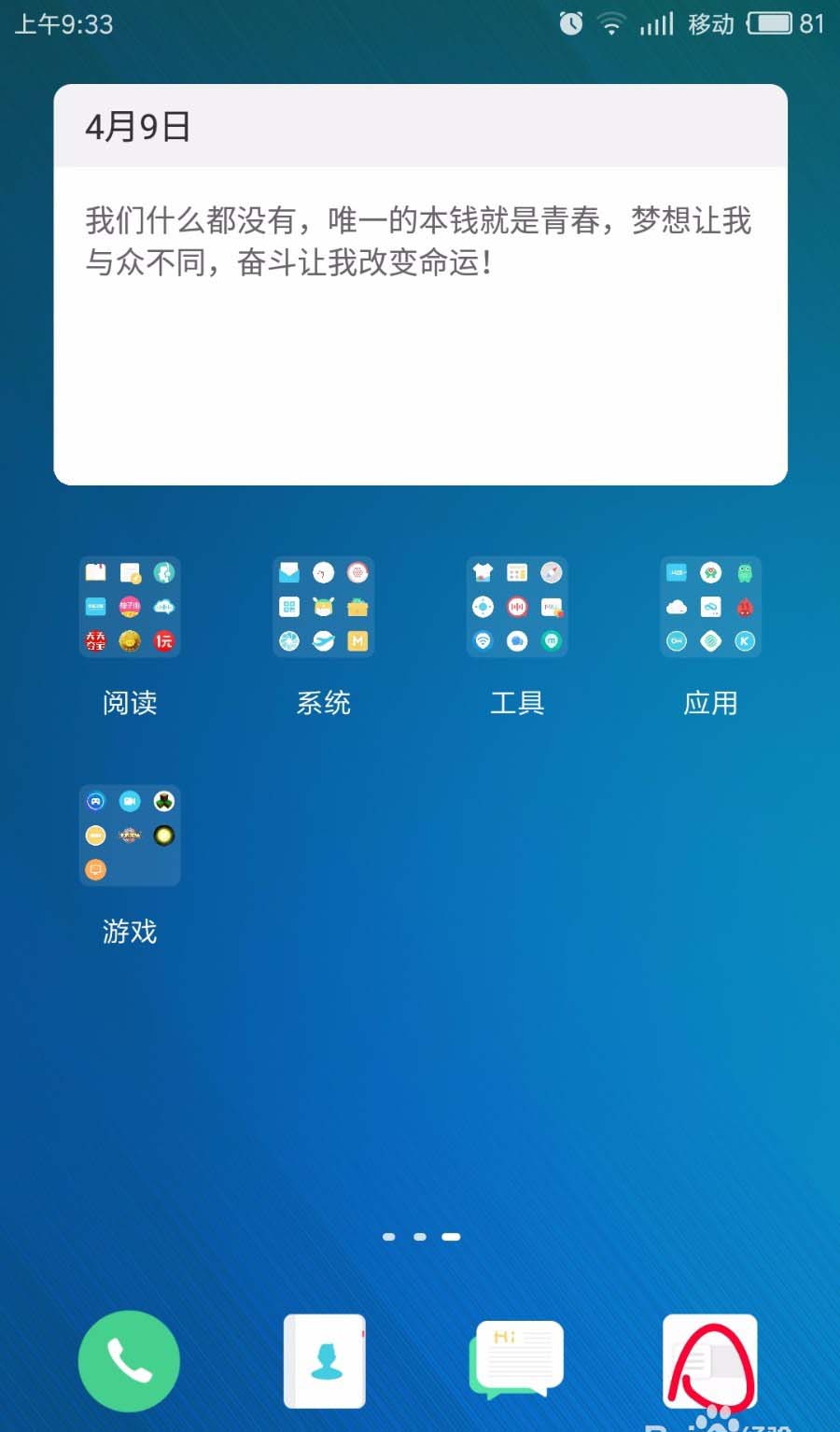
Task: Tap the alarm clock icon in the status bar
Action: (x=570, y=23)
